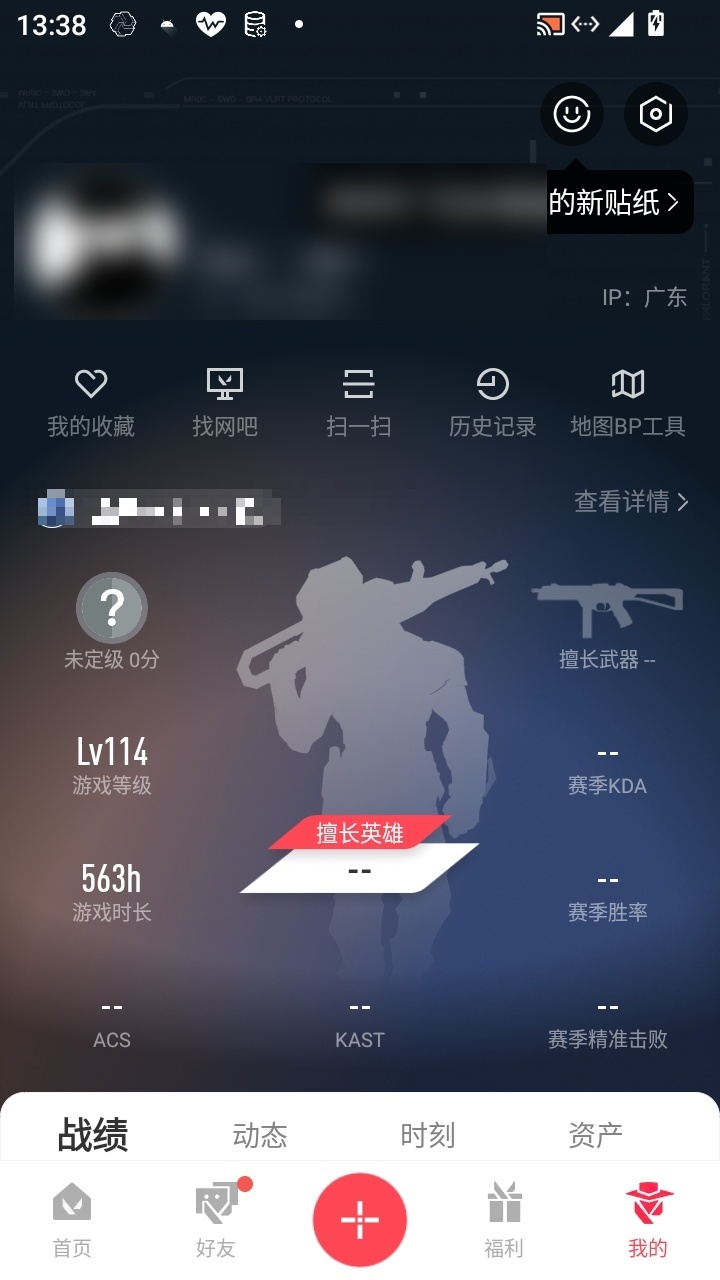Screen dimensions: 720x1280
Task: Switch to the 时刻 tab
Action: 428,1135
